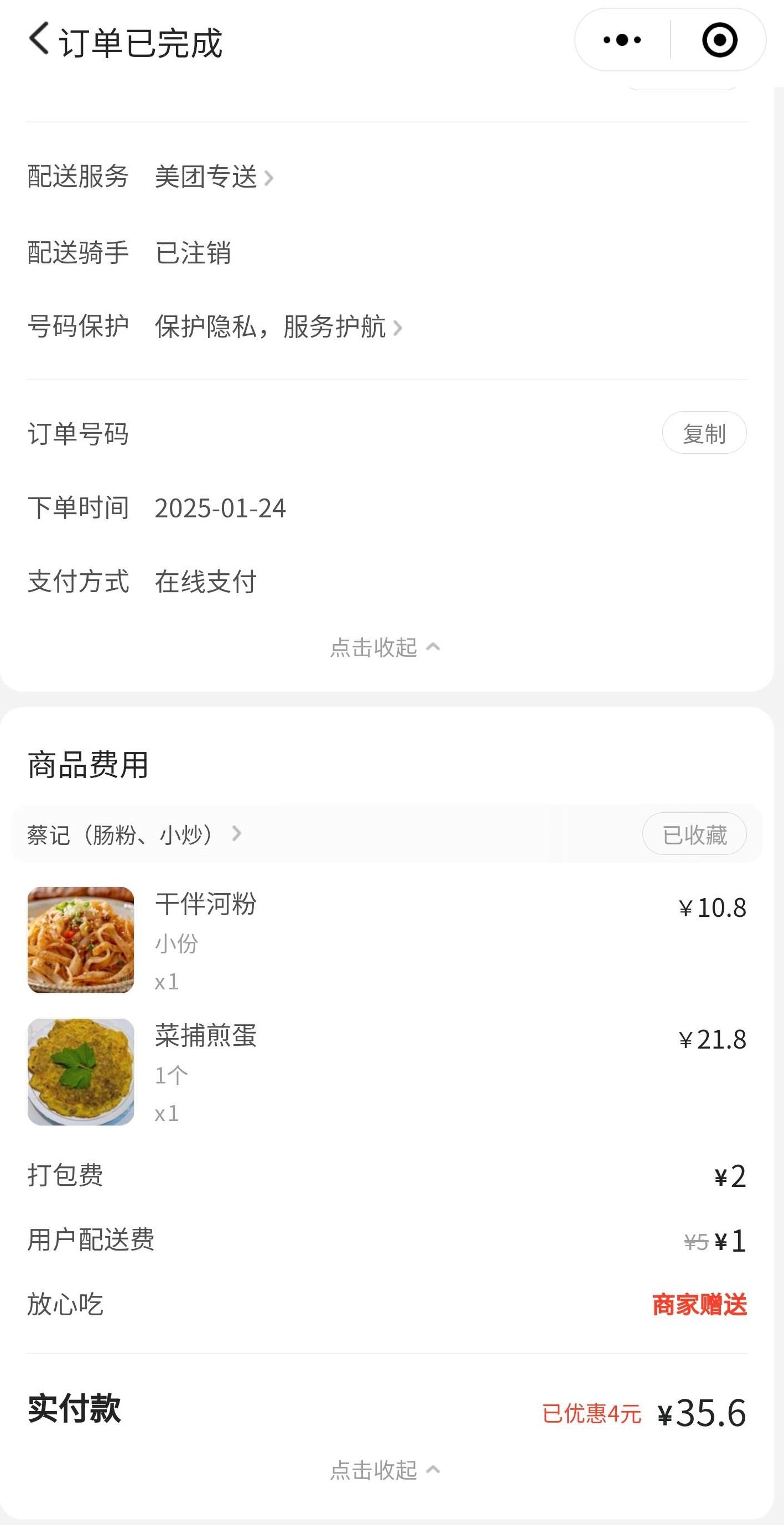Tap the 已收藏 button to unfavorite the store
The width and height of the screenshot is (784, 1525).
coord(694,834)
